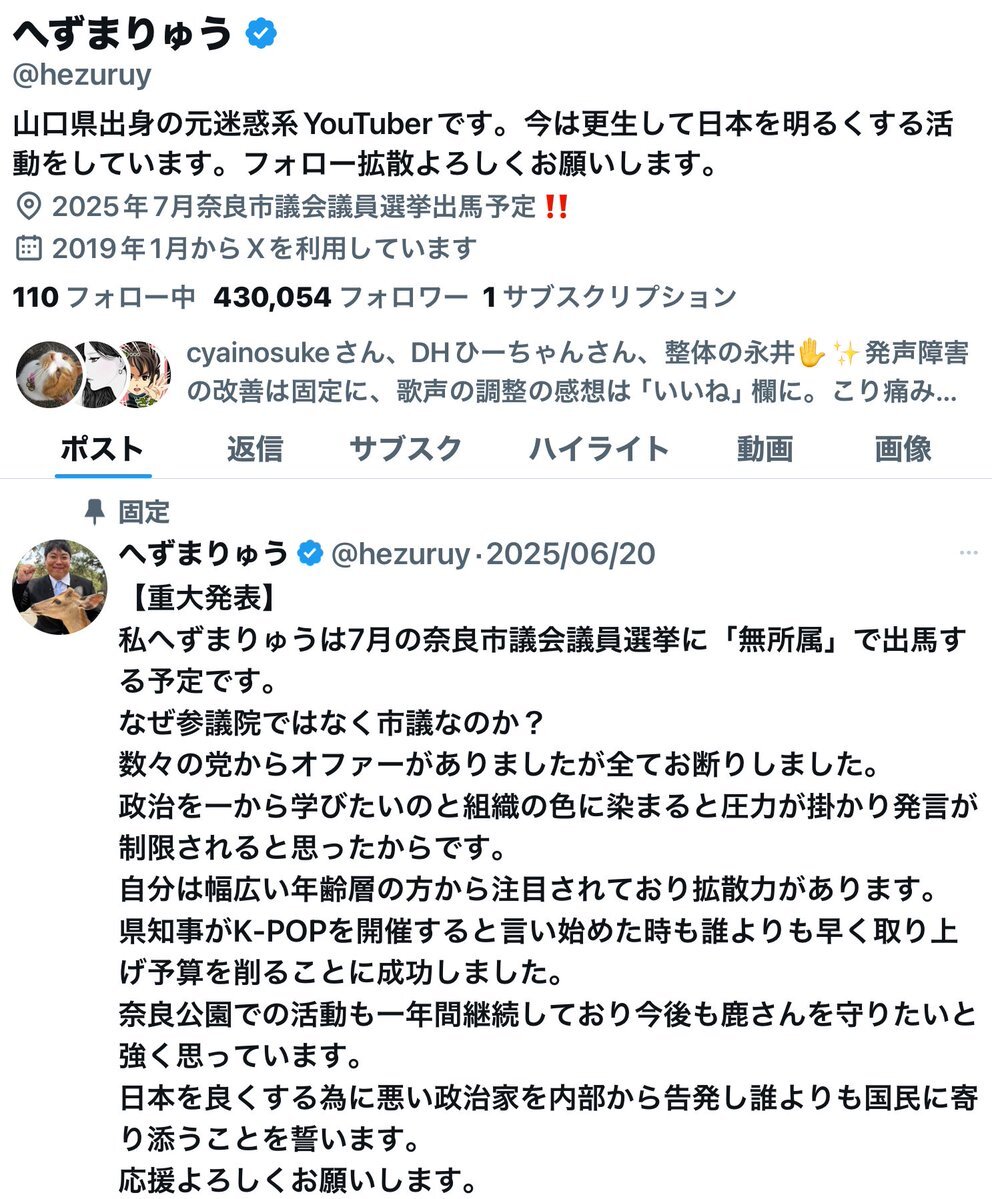Open the pinned post's three-dot menu
This screenshot has height=1199, width=992.
point(968,553)
